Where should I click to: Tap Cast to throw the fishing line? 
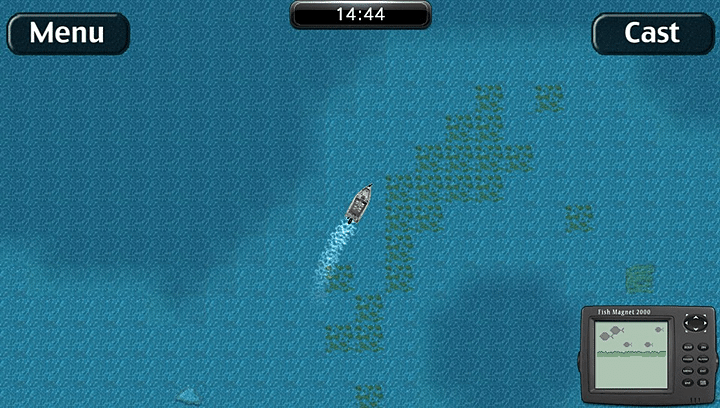(652, 33)
